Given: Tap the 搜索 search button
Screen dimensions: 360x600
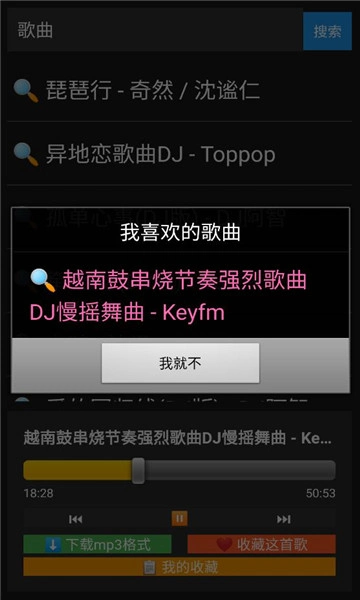Looking at the screenshot, I should pos(327,31).
